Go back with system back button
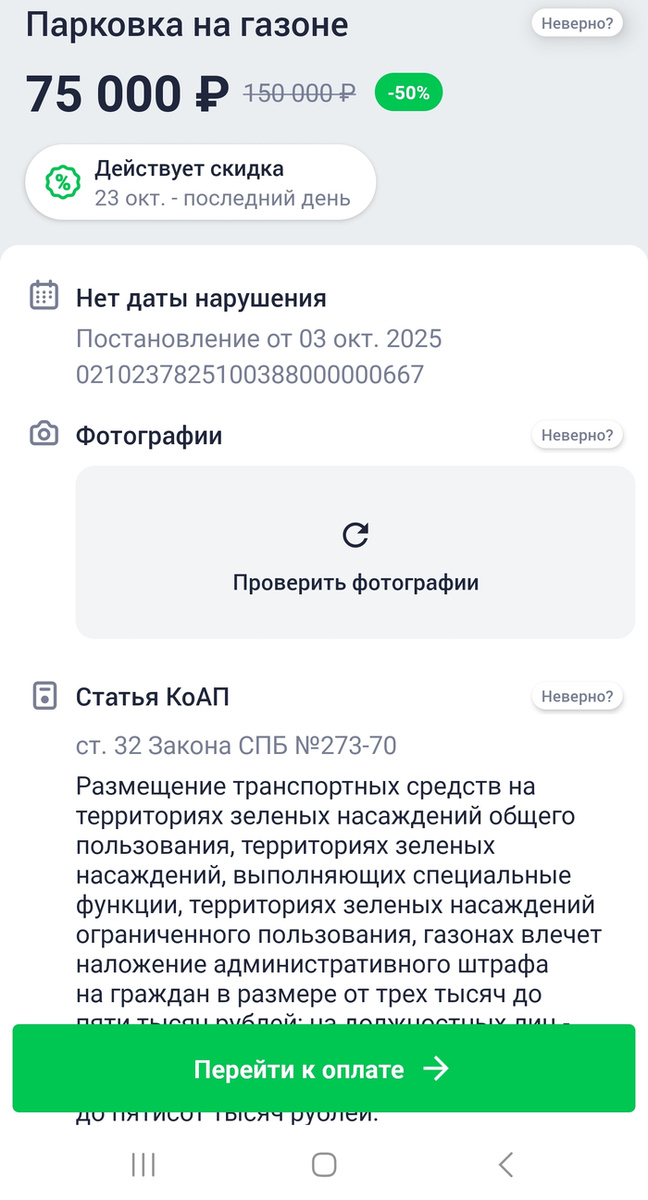648x1200 pixels. coord(506,1164)
